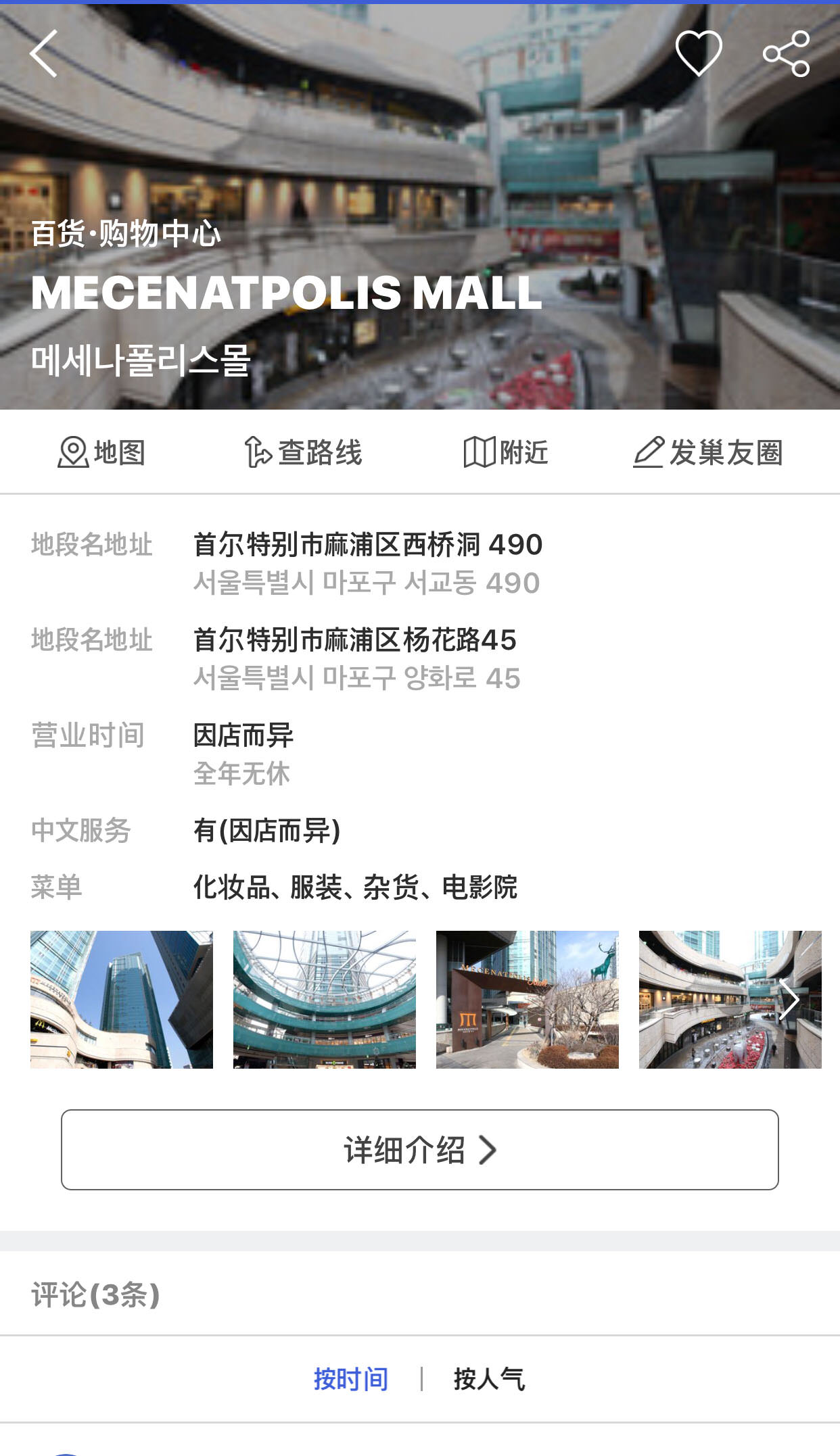Sort comments 按人气

pyautogui.click(x=489, y=1379)
